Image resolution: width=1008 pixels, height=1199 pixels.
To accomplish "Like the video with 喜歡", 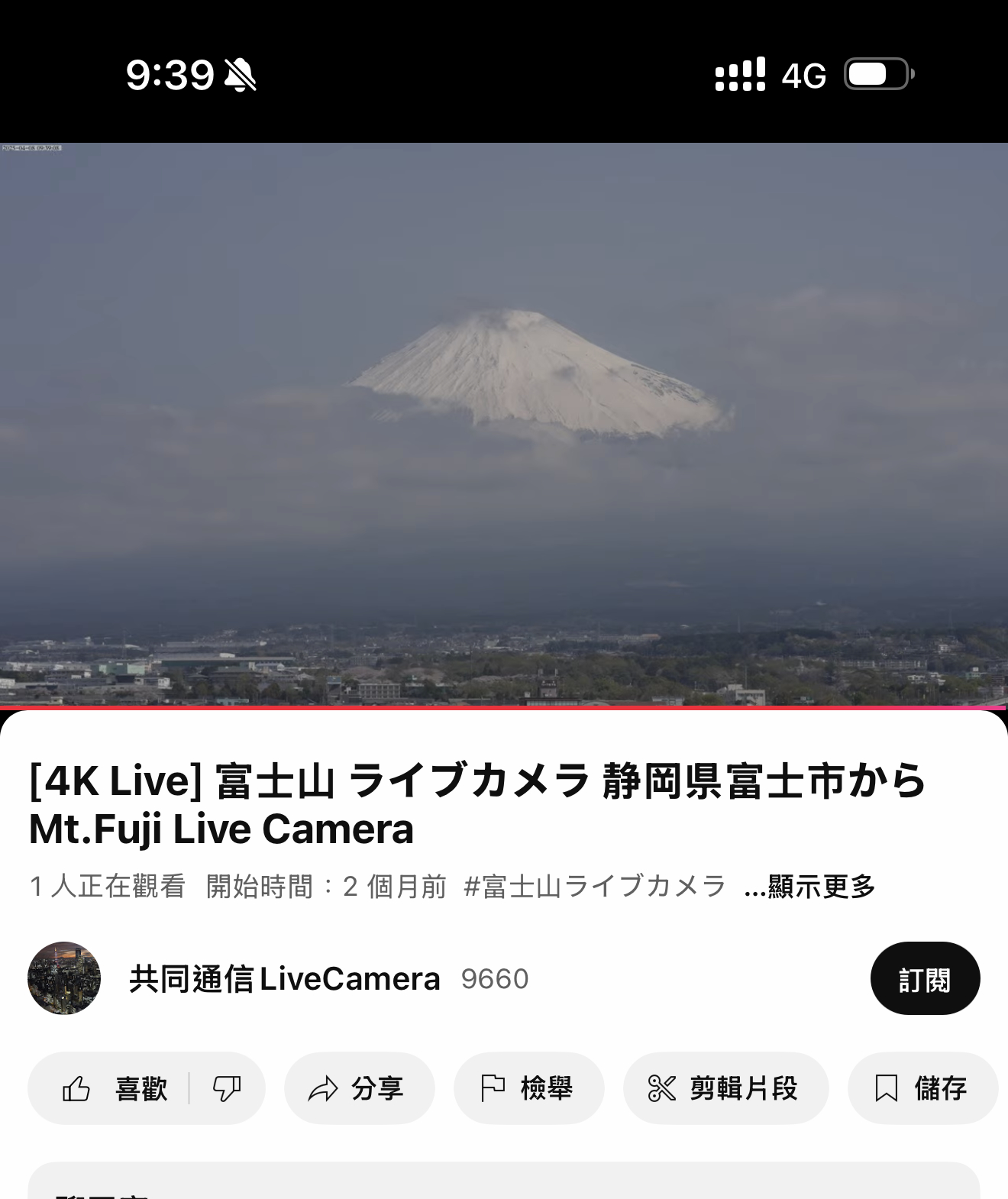I will click(x=115, y=1088).
